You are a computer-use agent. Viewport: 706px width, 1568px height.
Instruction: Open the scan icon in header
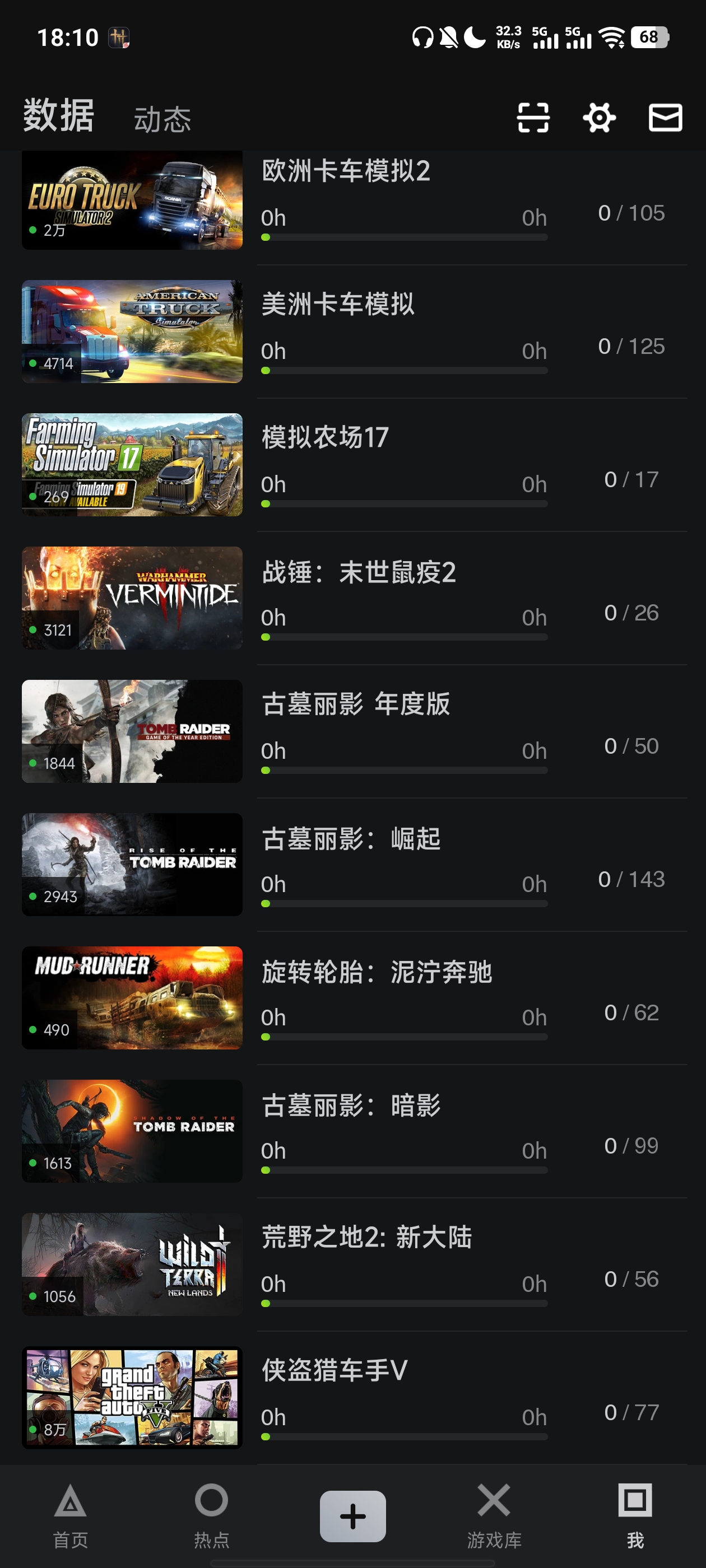tap(533, 118)
